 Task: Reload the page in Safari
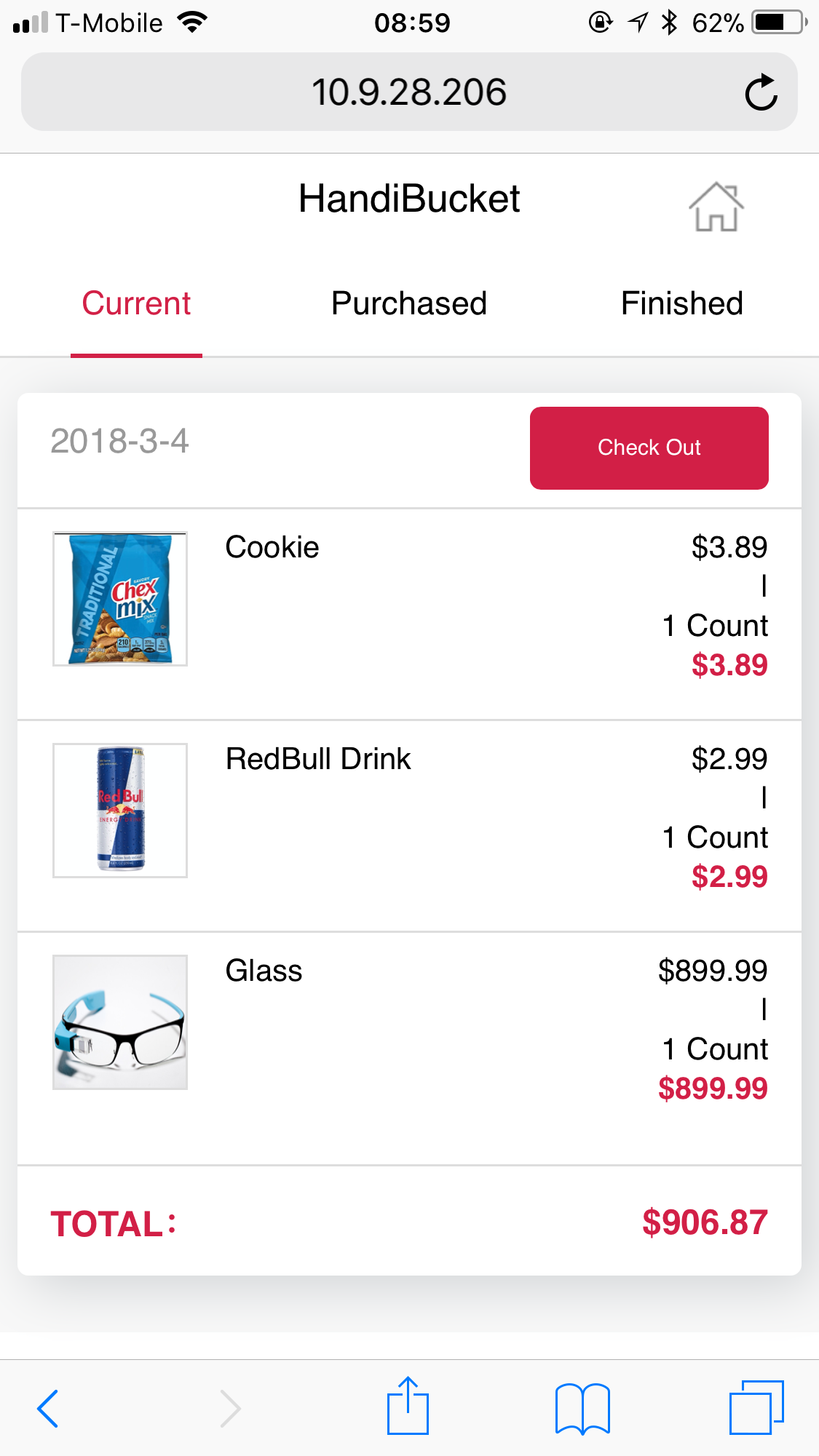click(x=761, y=92)
